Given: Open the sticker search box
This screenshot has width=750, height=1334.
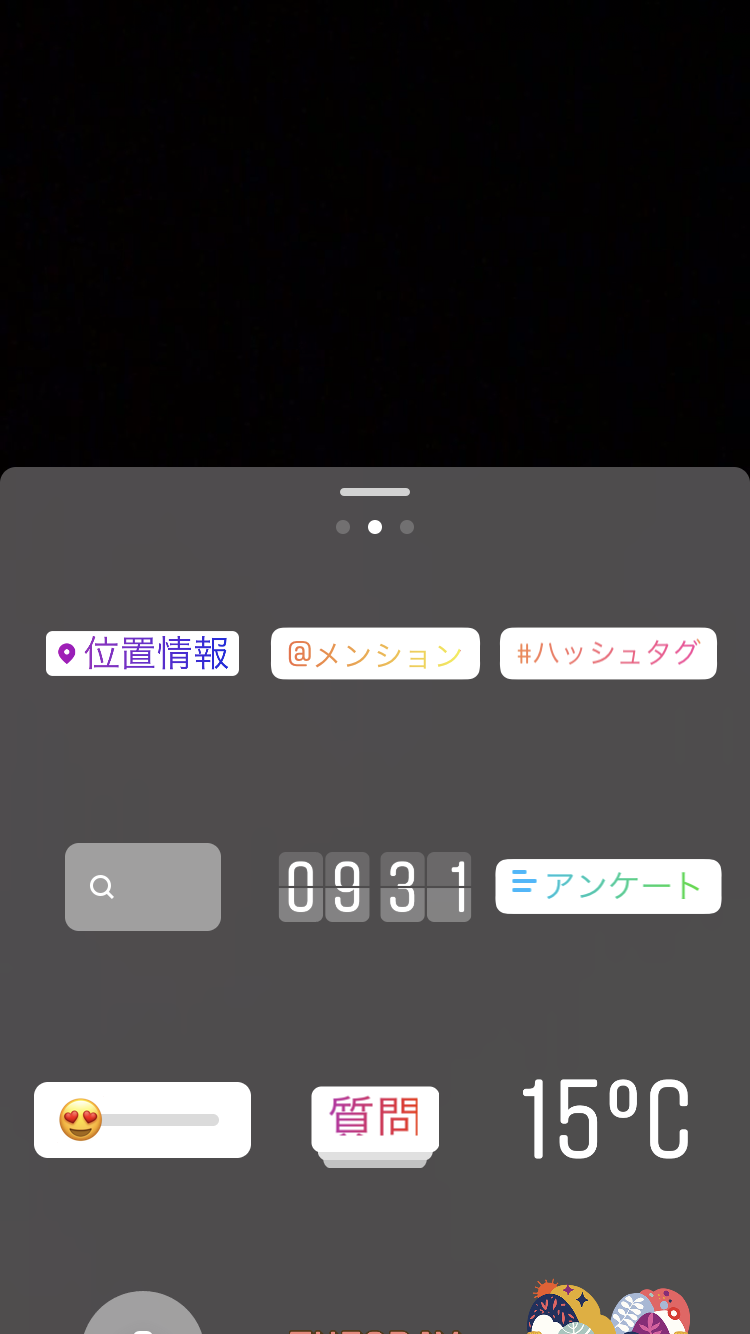Looking at the screenshot, I should click(x=143, y=887).
